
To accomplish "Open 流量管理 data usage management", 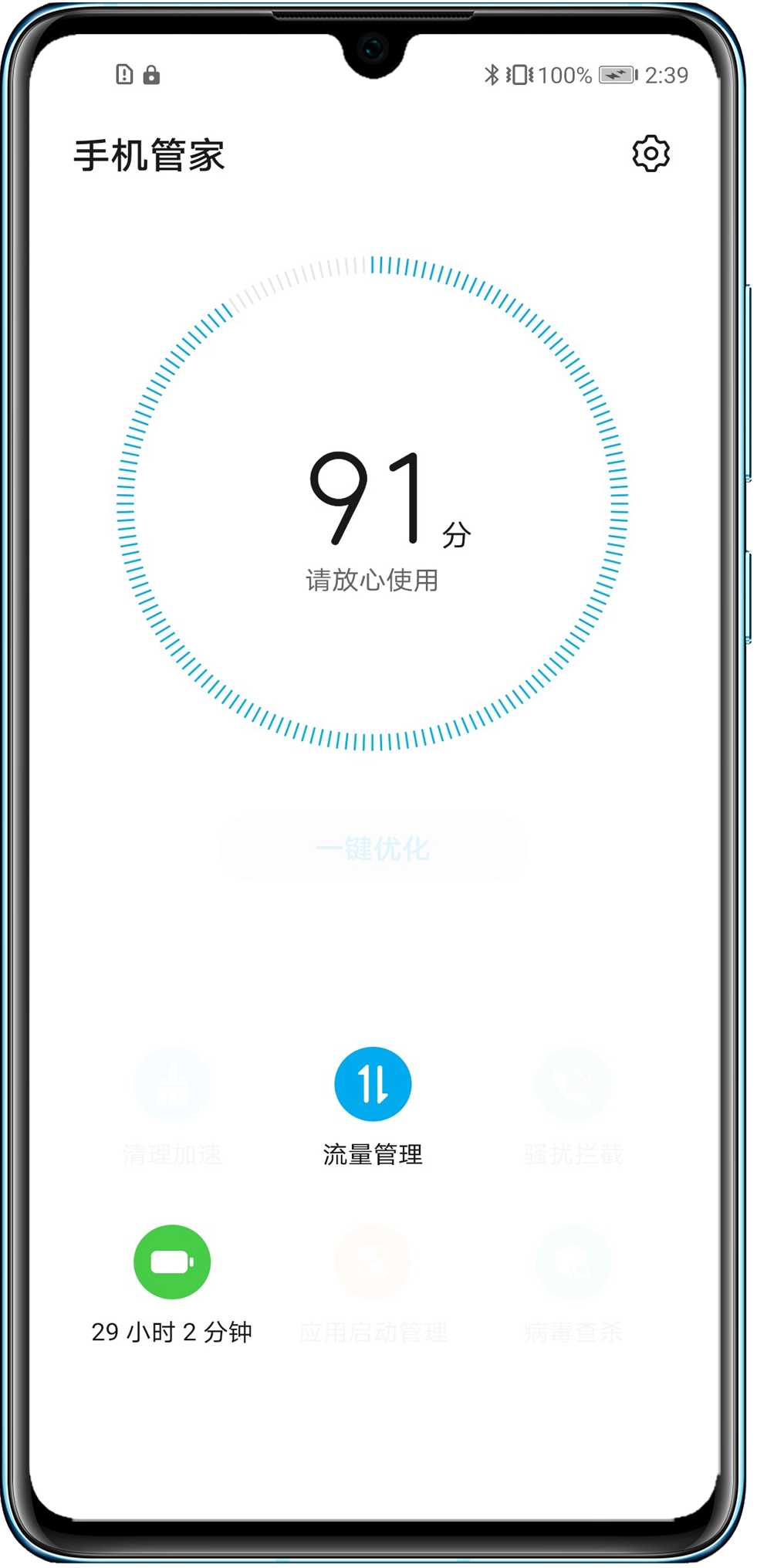I will point(373,1084).
